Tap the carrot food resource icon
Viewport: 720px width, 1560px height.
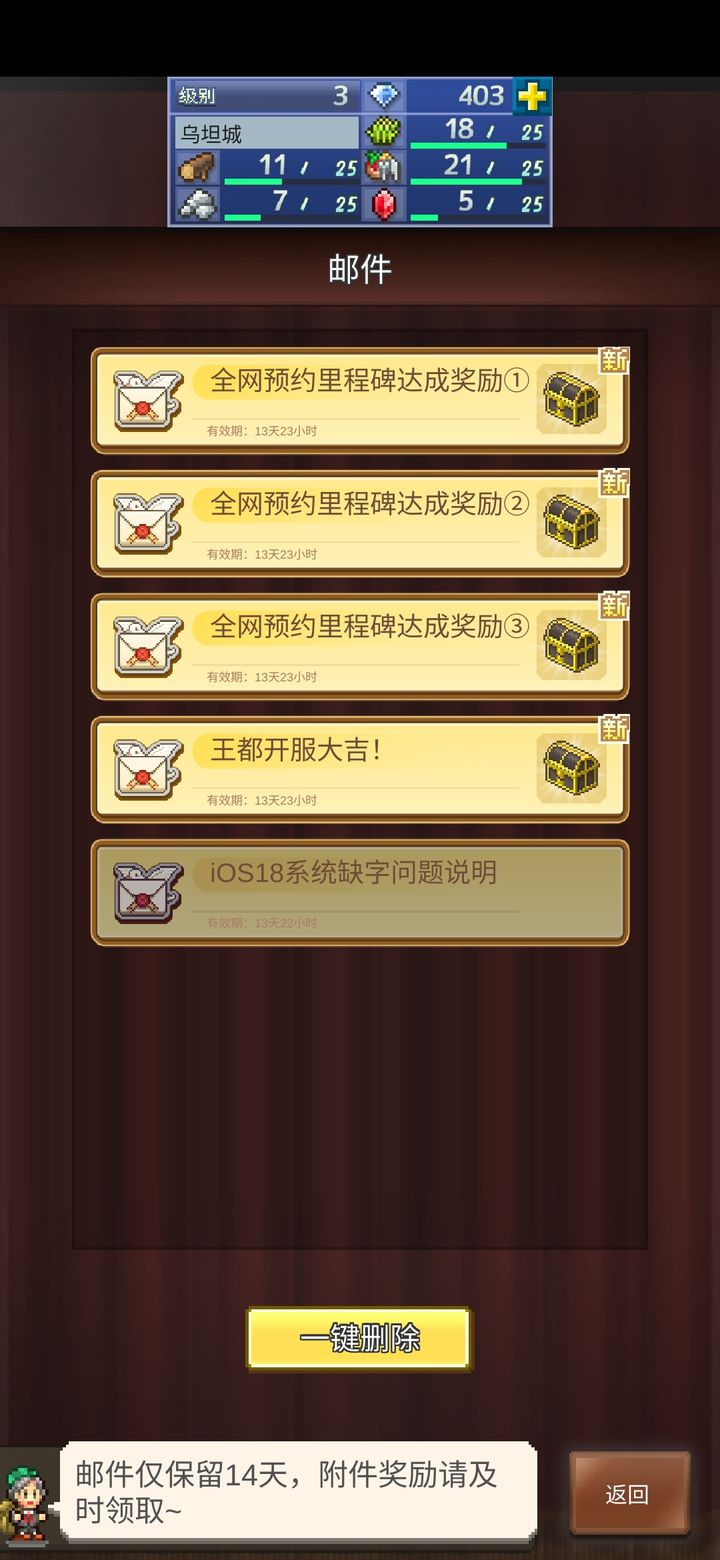[383, 166]
